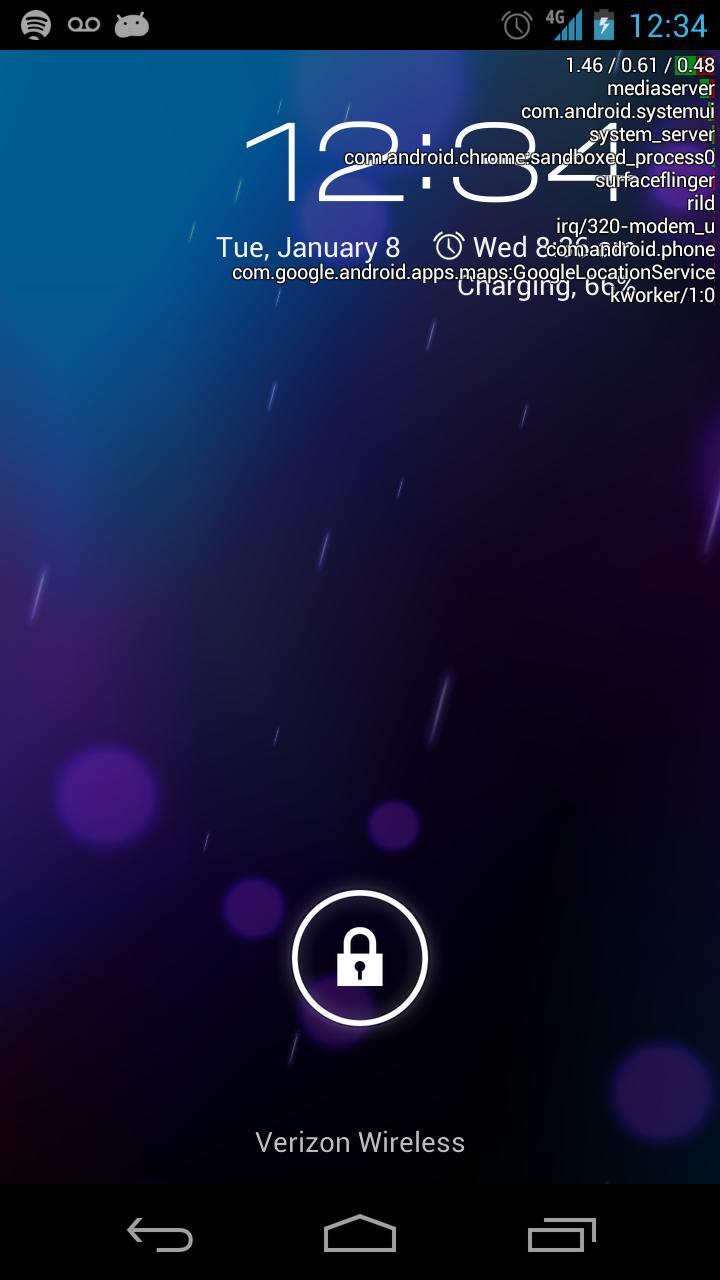Image resolution: width=720 pixels, height=1280 pixels.
Task: Open the recent apps overview
Action: pyautogui.click(x=561, y=1235)
